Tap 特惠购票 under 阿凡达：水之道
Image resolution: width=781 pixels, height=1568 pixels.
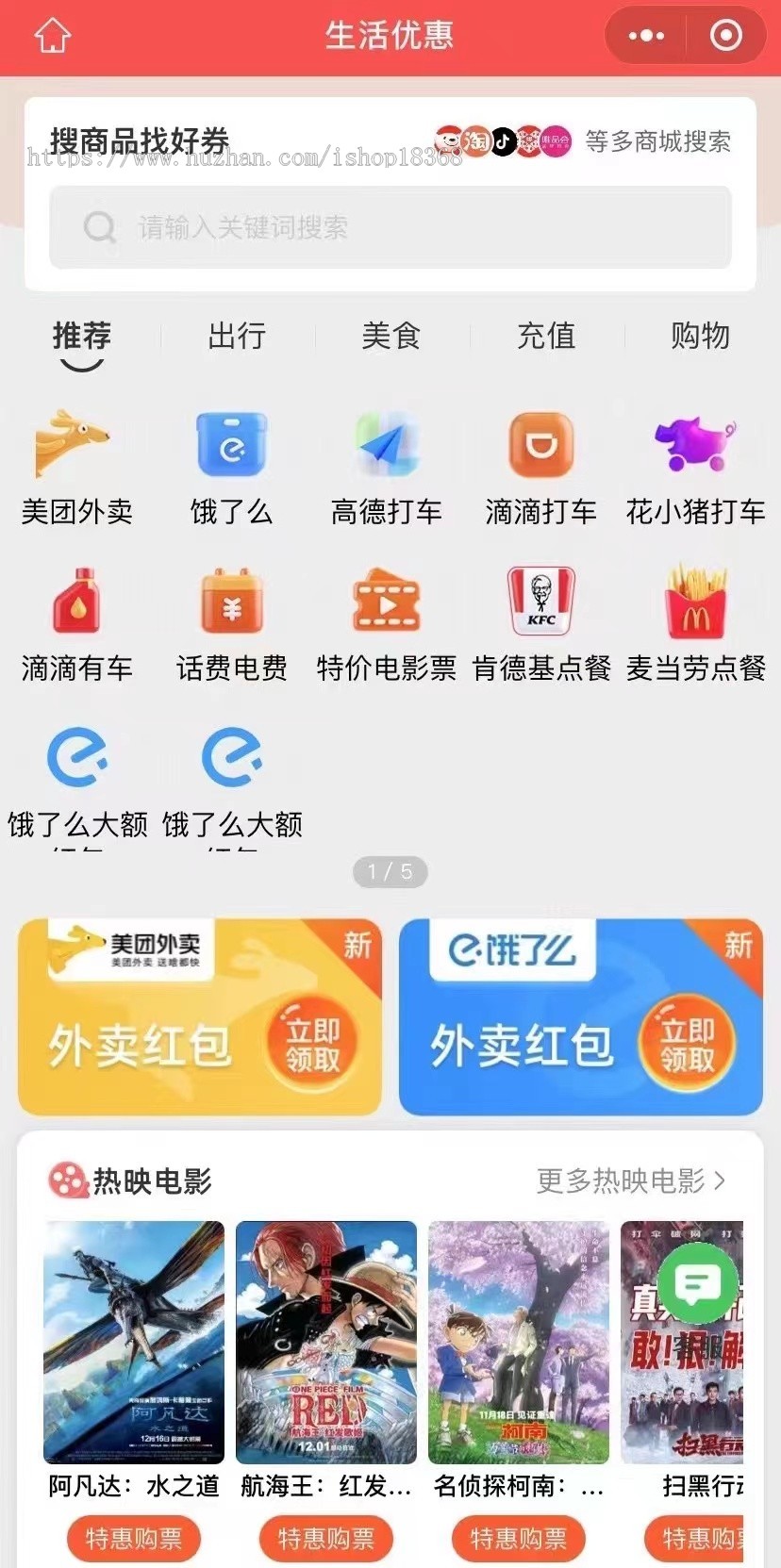tap(133, 1538)
